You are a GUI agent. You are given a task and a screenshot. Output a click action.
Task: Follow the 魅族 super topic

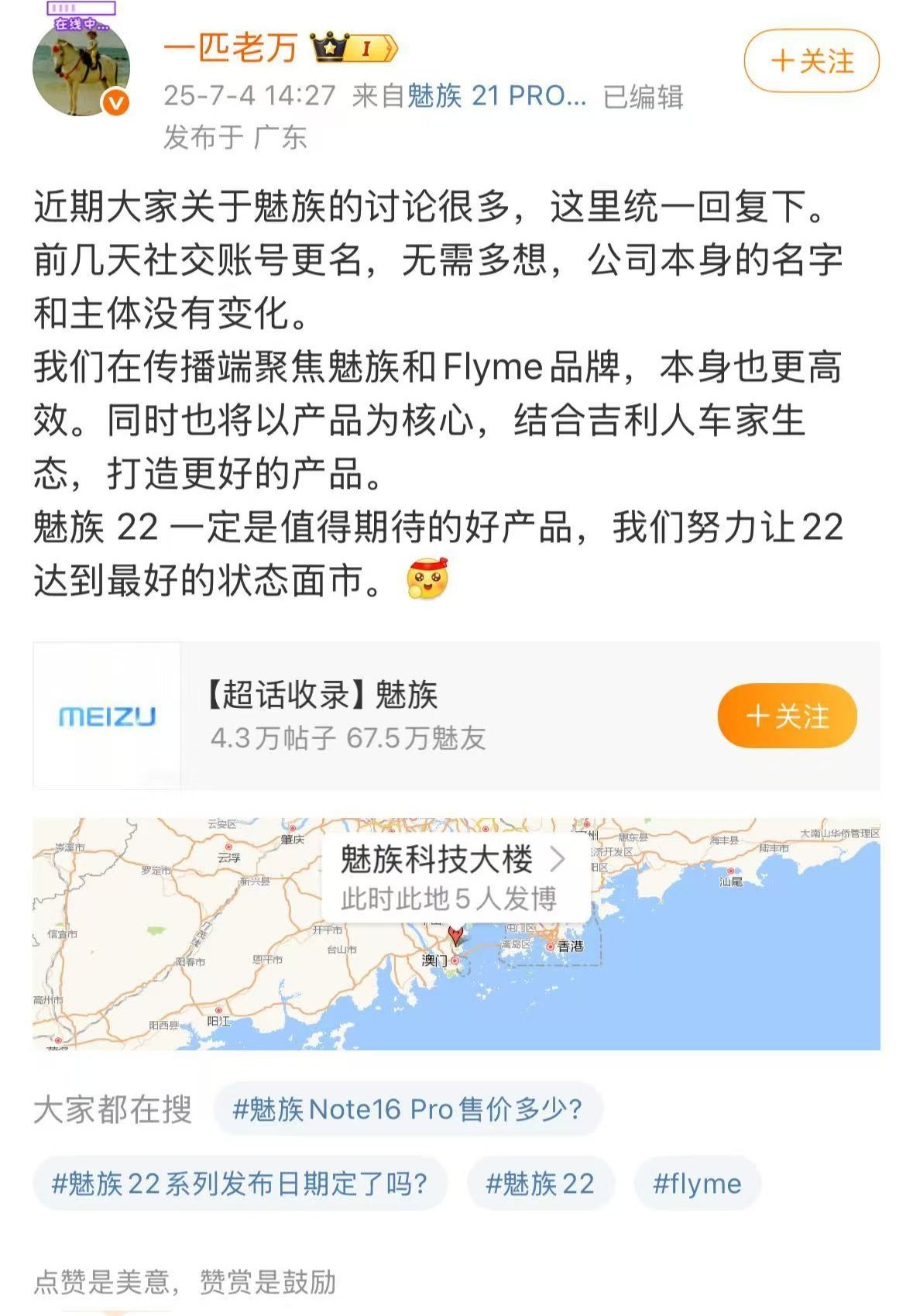(787, 716)
